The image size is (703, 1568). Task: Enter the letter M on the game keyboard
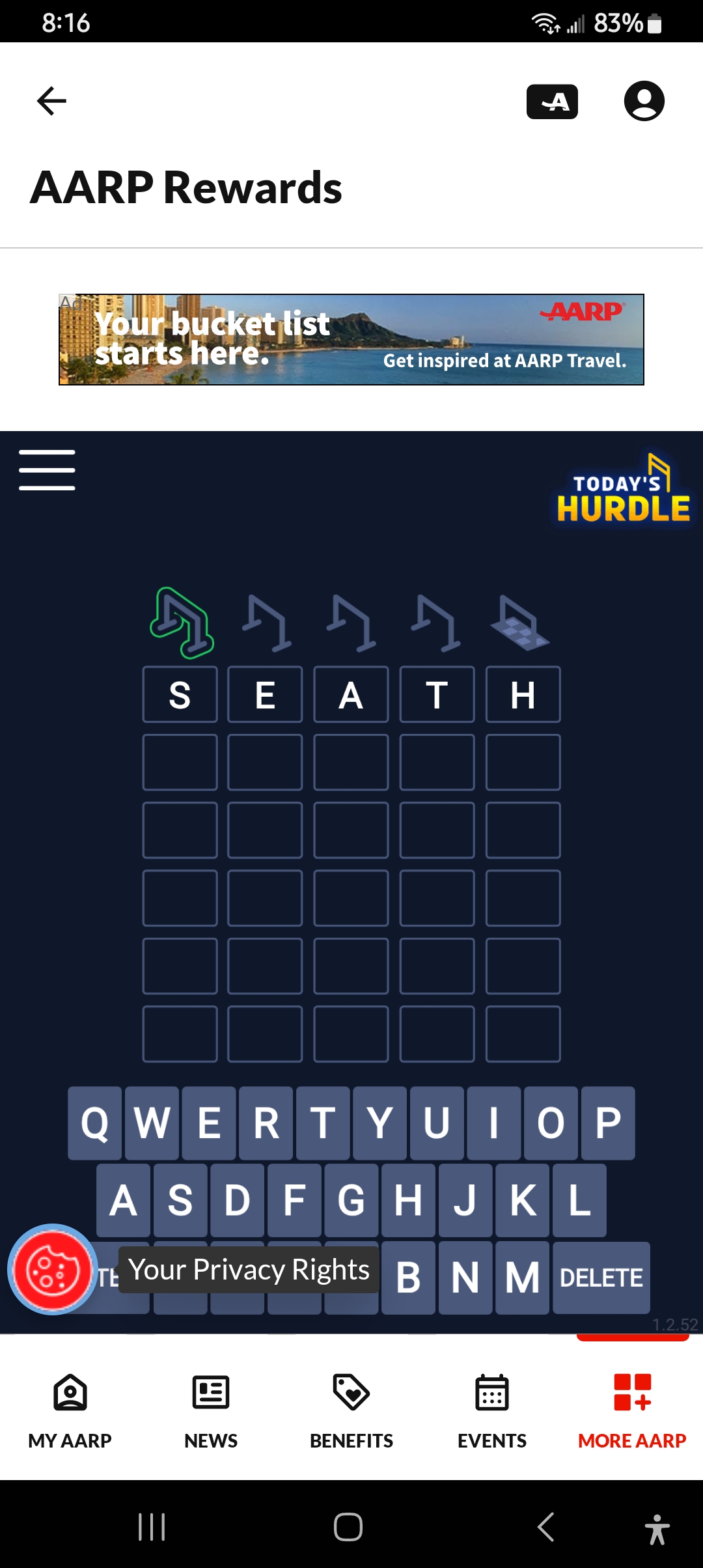coord(522,1278)
